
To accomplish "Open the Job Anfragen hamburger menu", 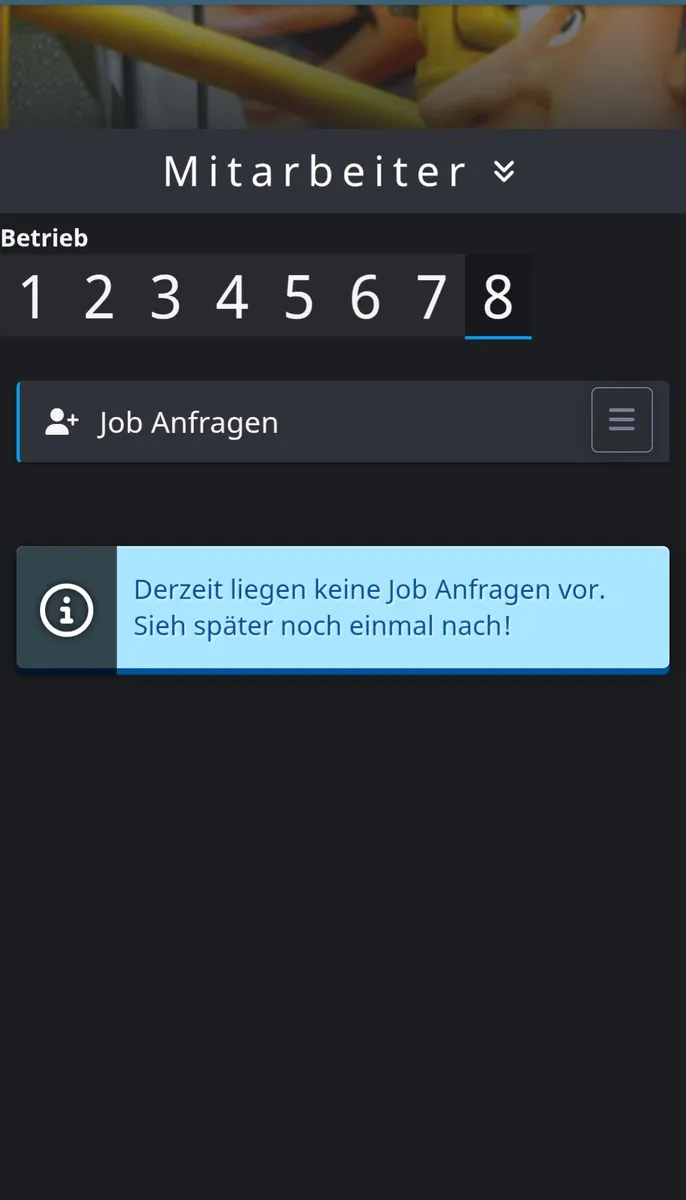I will (622, 420).
